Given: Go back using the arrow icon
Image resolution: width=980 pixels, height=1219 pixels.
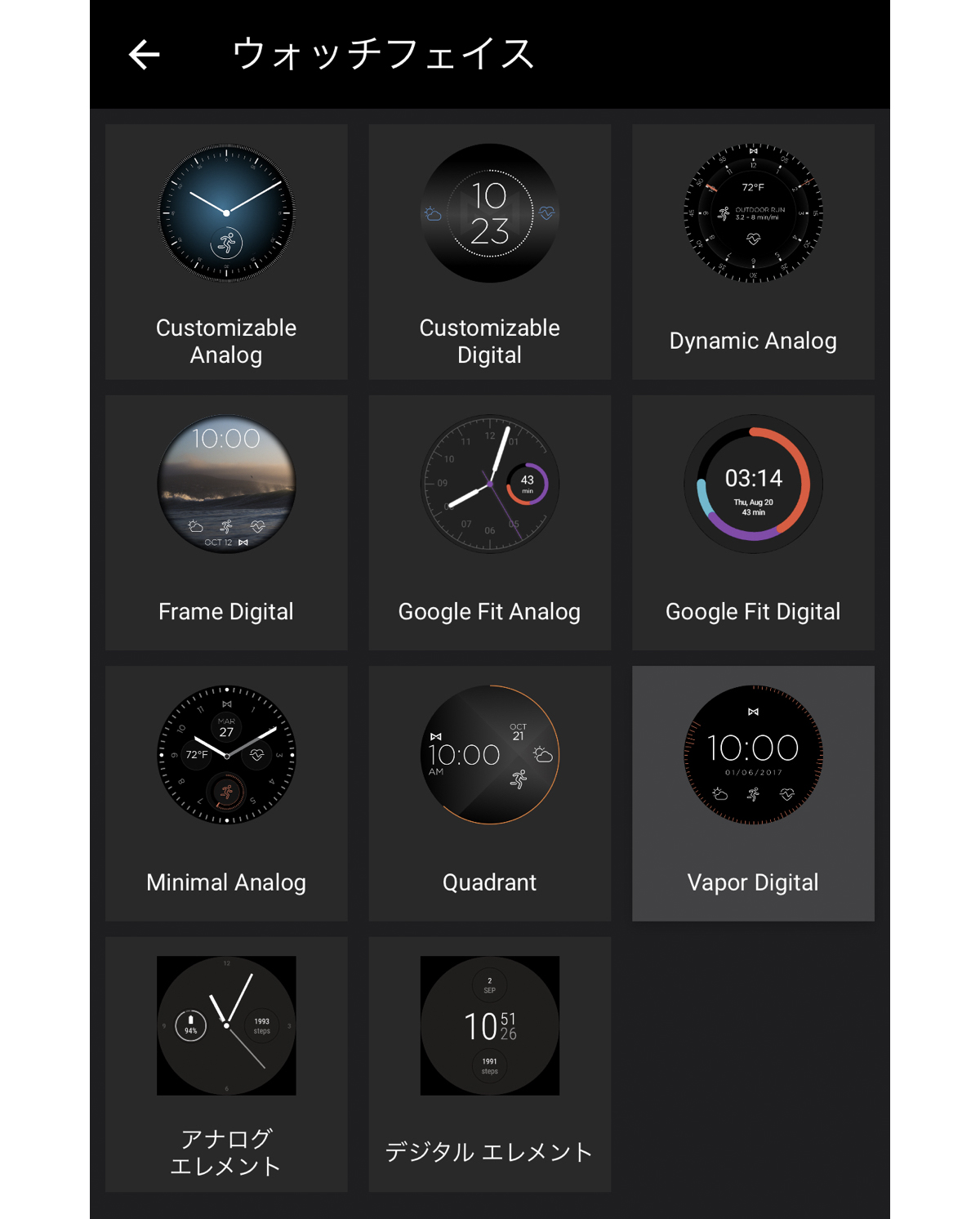Looking at the screenshot, I should (x=145, y=55).
